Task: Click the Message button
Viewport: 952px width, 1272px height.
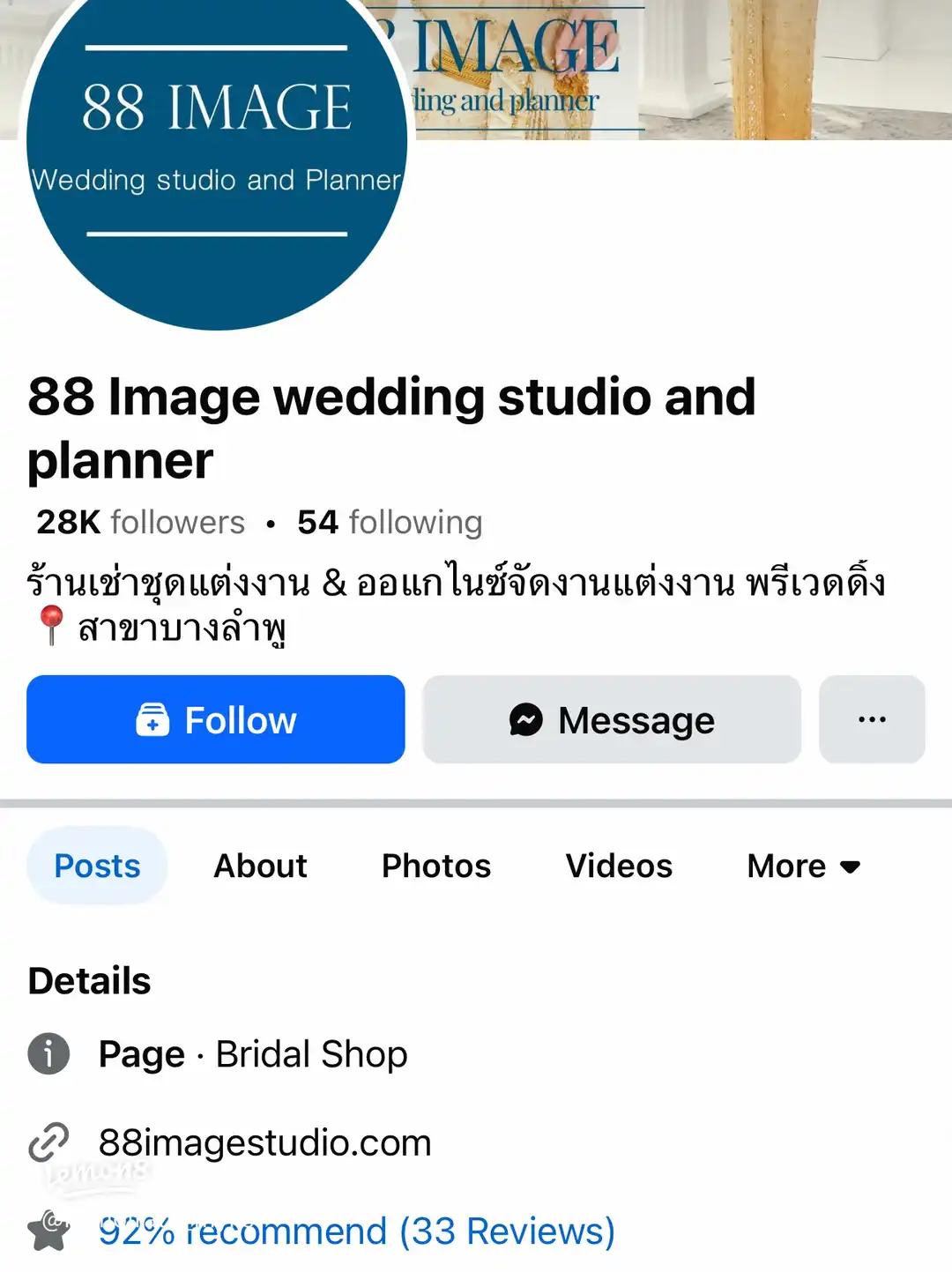Action: (611, 719)
